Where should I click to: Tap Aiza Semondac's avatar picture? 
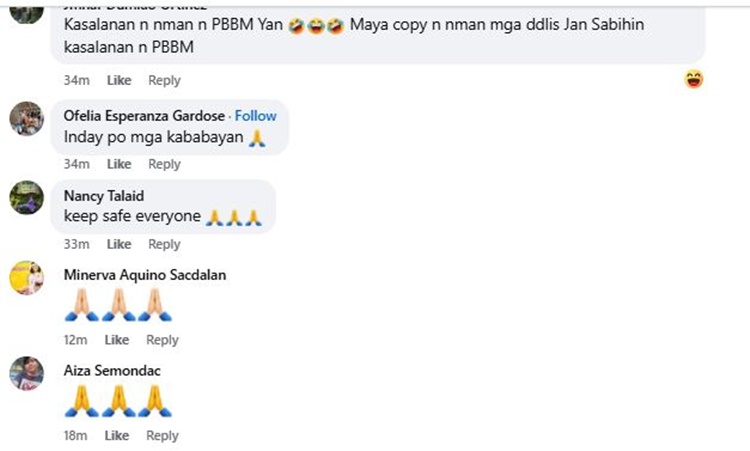tap(27, 373)
